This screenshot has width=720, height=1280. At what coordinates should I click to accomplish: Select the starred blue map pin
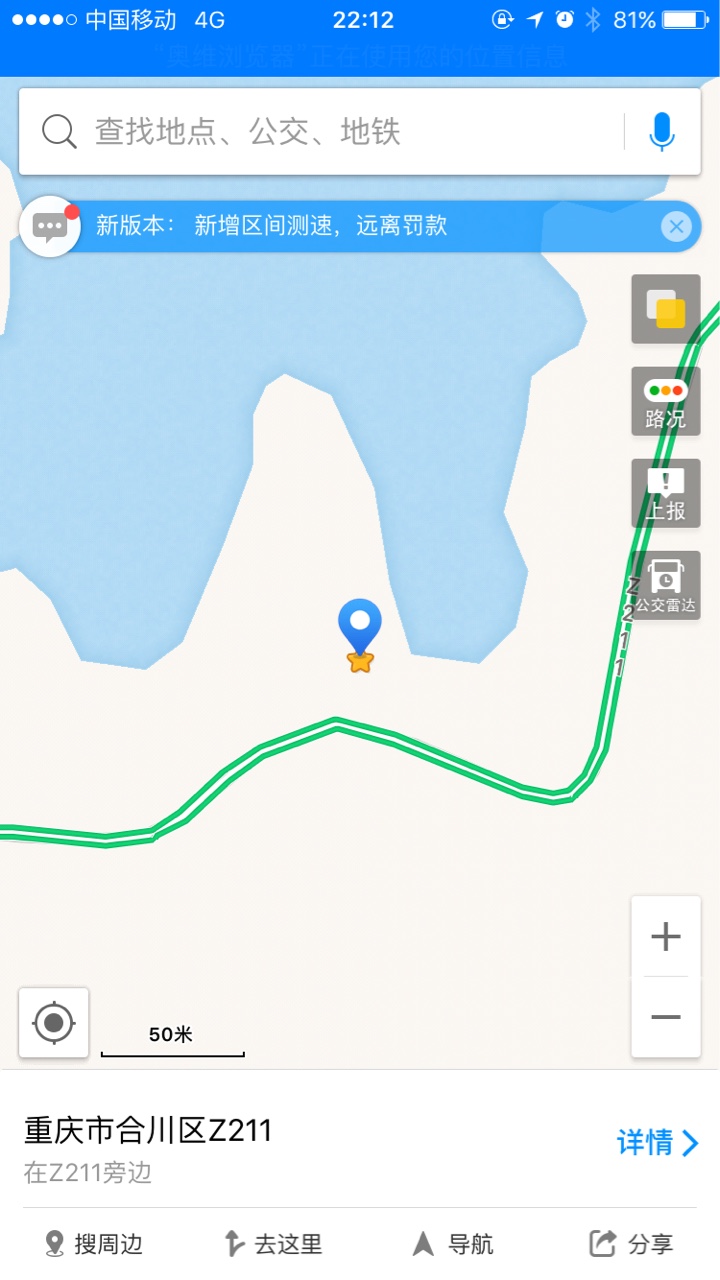[360, 632]
